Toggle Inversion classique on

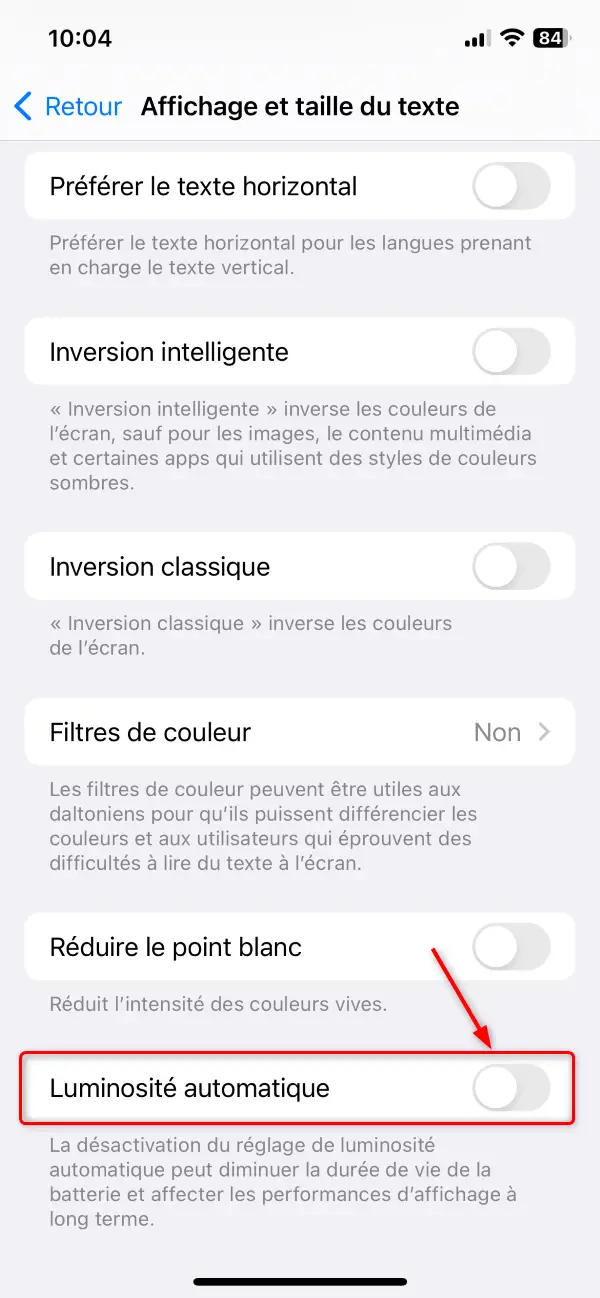tap(511, 567)
